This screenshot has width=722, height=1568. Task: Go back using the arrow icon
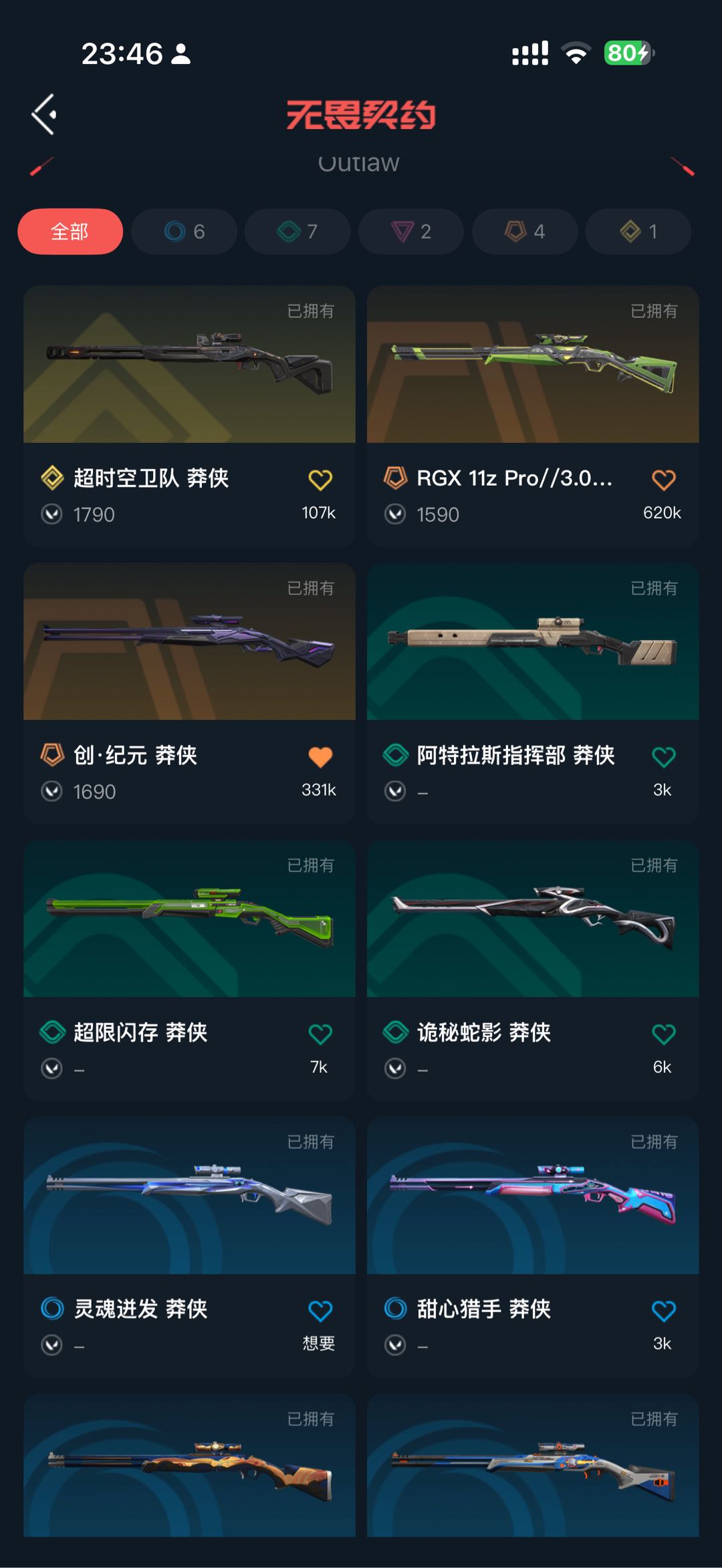[x=44, y=114]
